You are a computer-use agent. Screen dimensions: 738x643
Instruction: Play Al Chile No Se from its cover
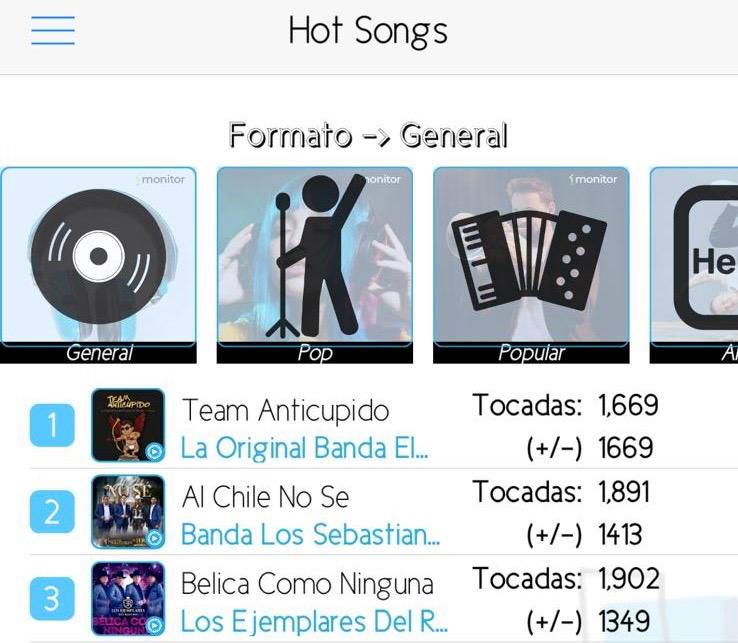coord(128,512)
